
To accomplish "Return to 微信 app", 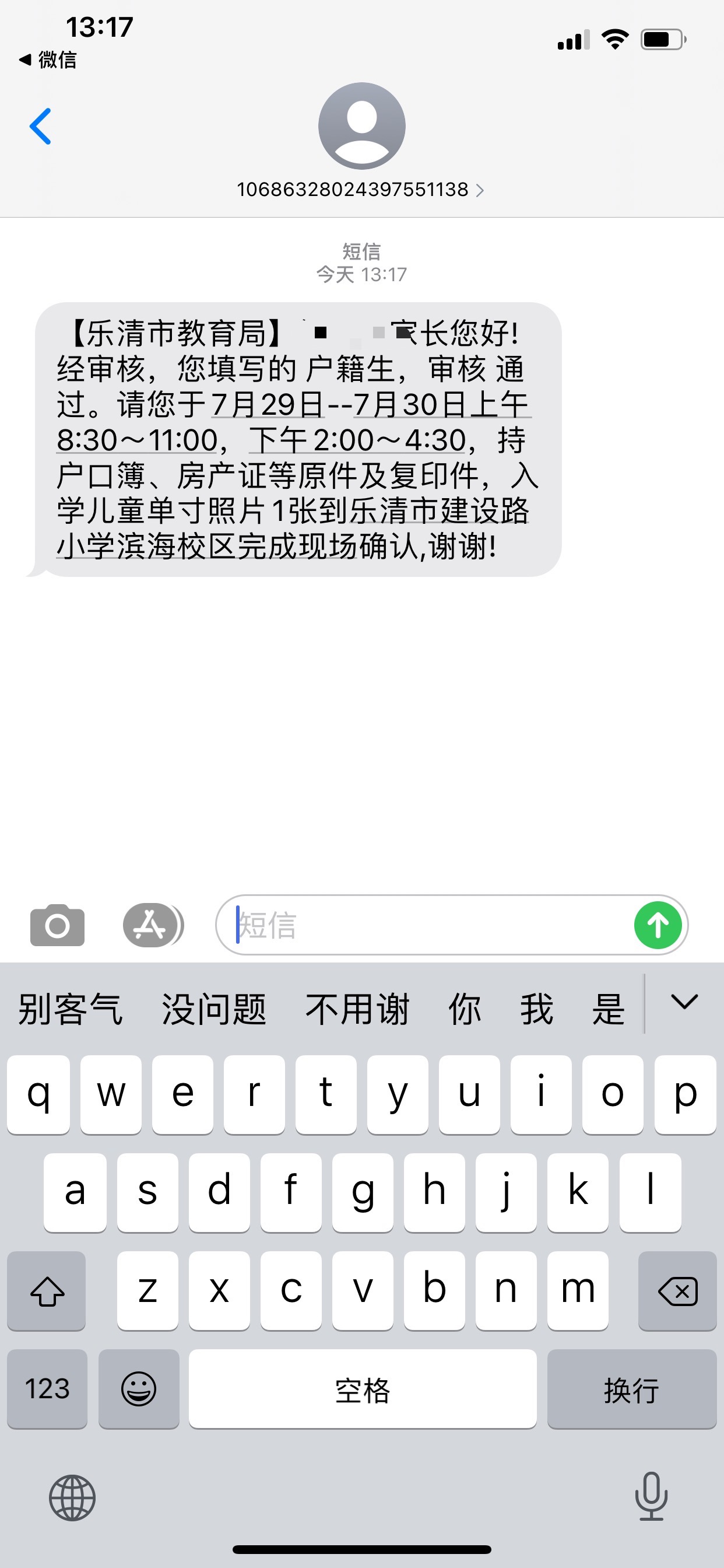I will [x=48, y=60].
